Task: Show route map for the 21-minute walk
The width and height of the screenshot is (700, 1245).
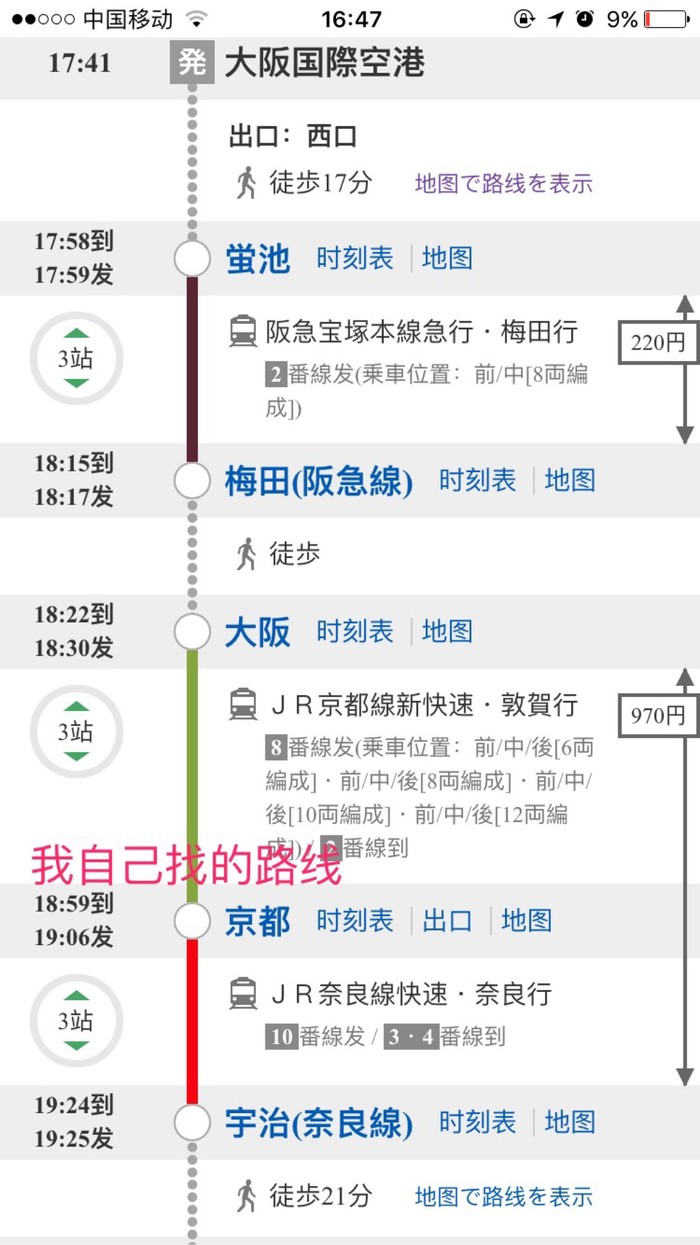Action: (x=504, y=1197)
